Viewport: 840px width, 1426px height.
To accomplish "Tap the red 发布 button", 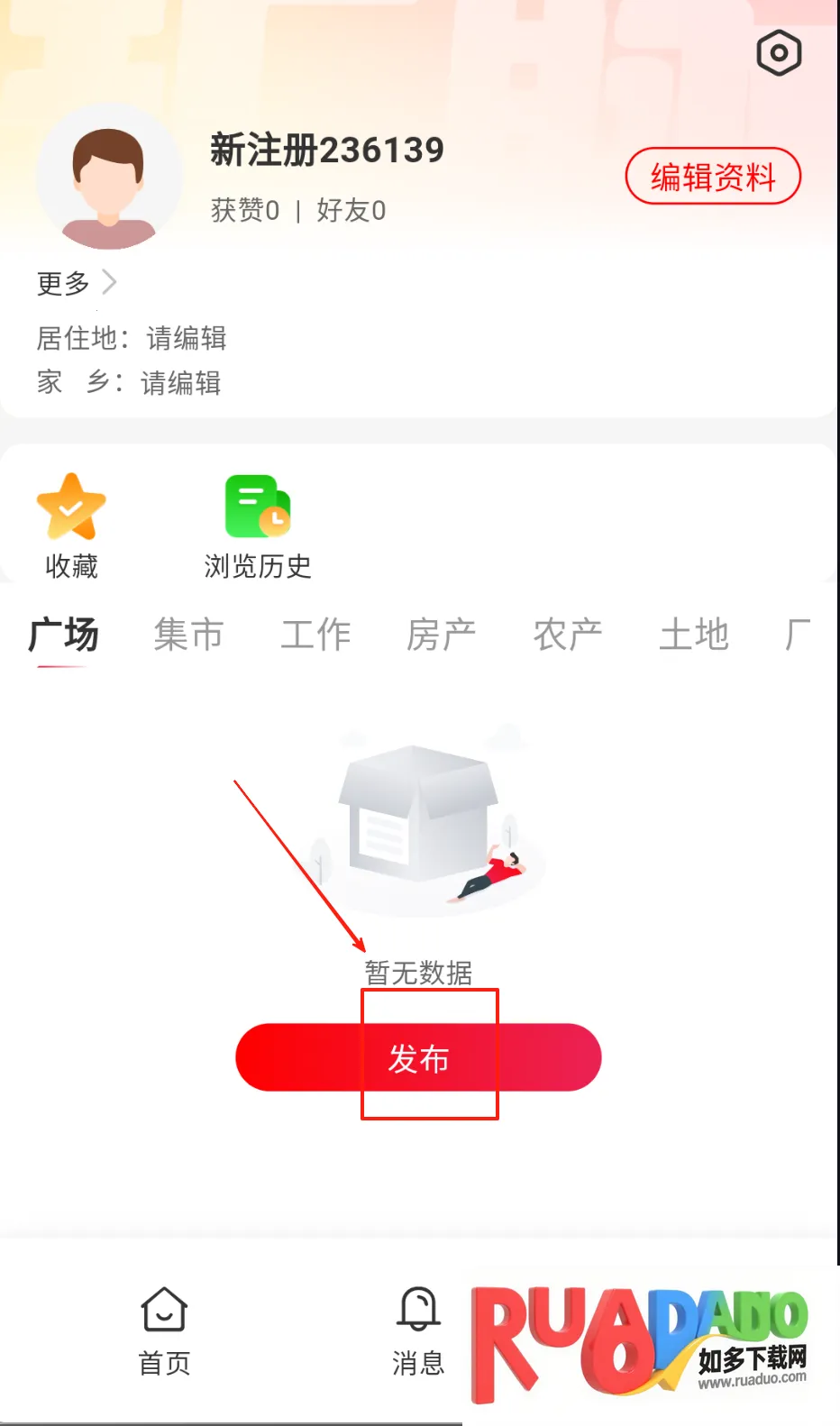I will coord(418,1057).
